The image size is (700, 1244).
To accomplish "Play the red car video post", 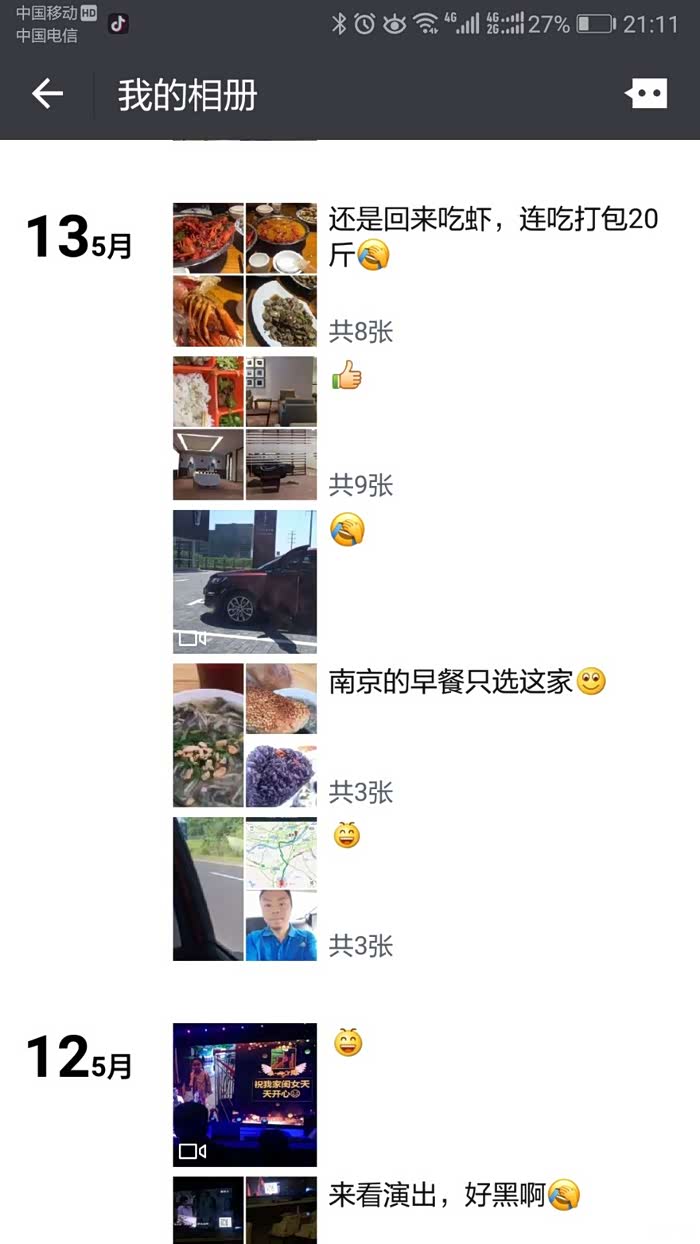I will pos(245,582).
